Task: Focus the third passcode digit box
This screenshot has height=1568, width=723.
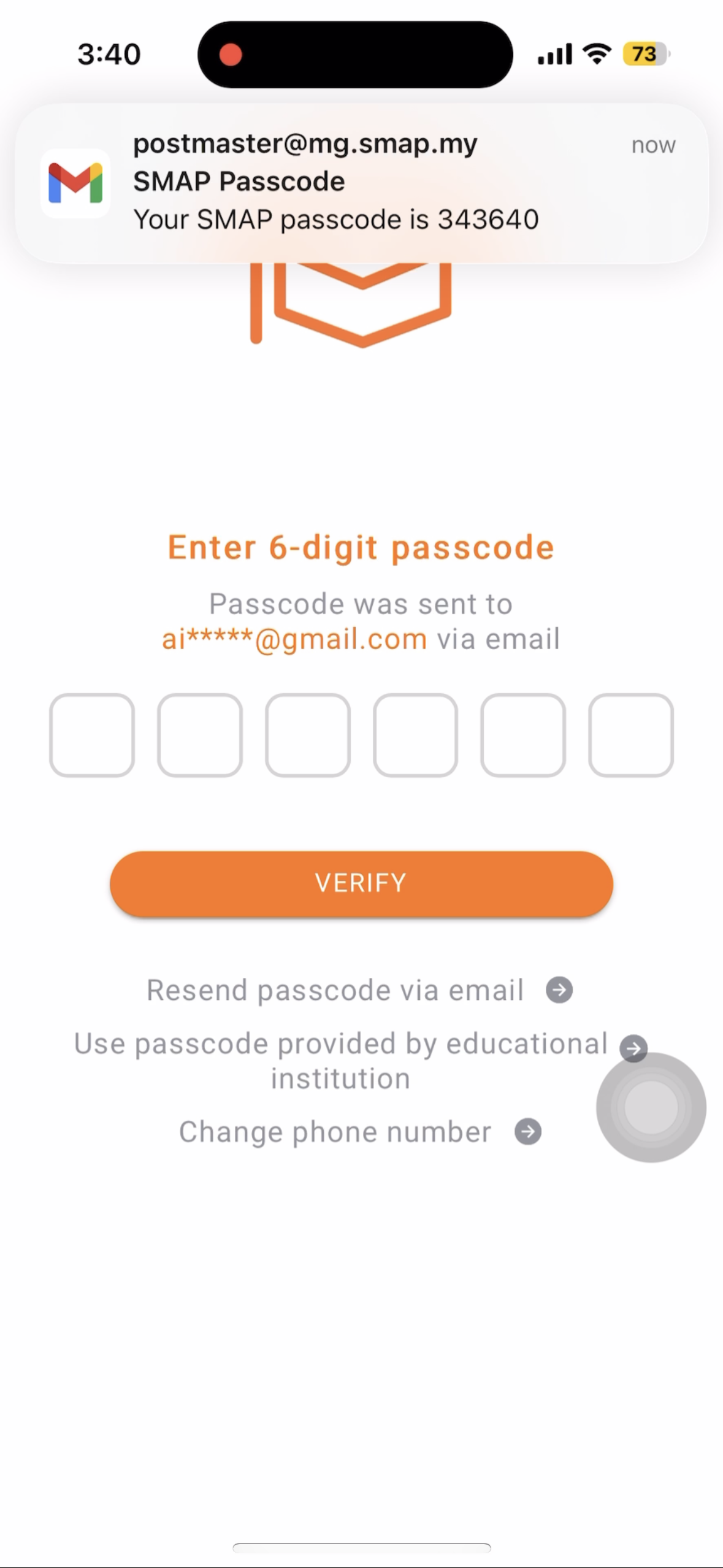Action: point(308,735)
